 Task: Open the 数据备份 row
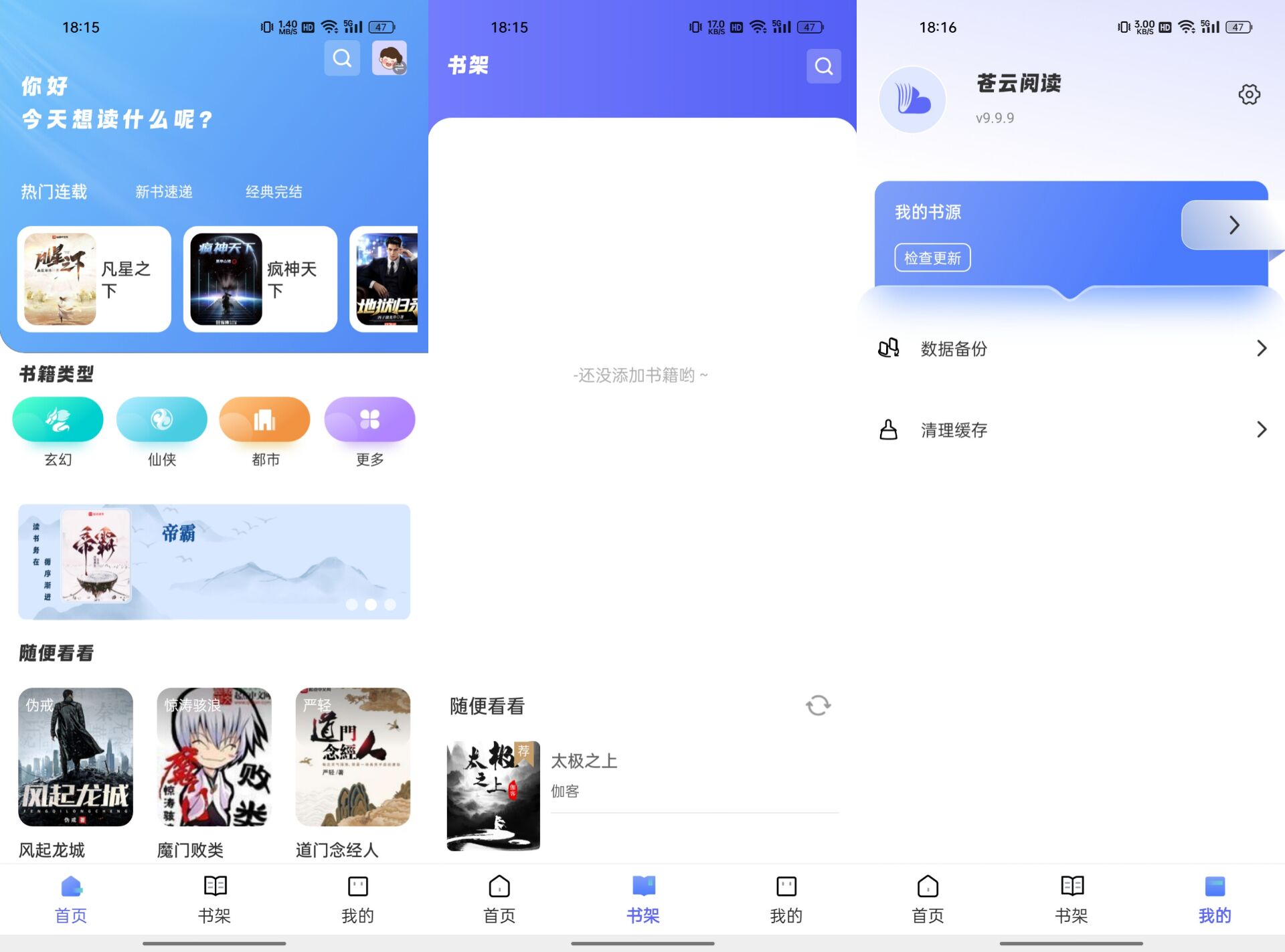[x=1071, y=349]
